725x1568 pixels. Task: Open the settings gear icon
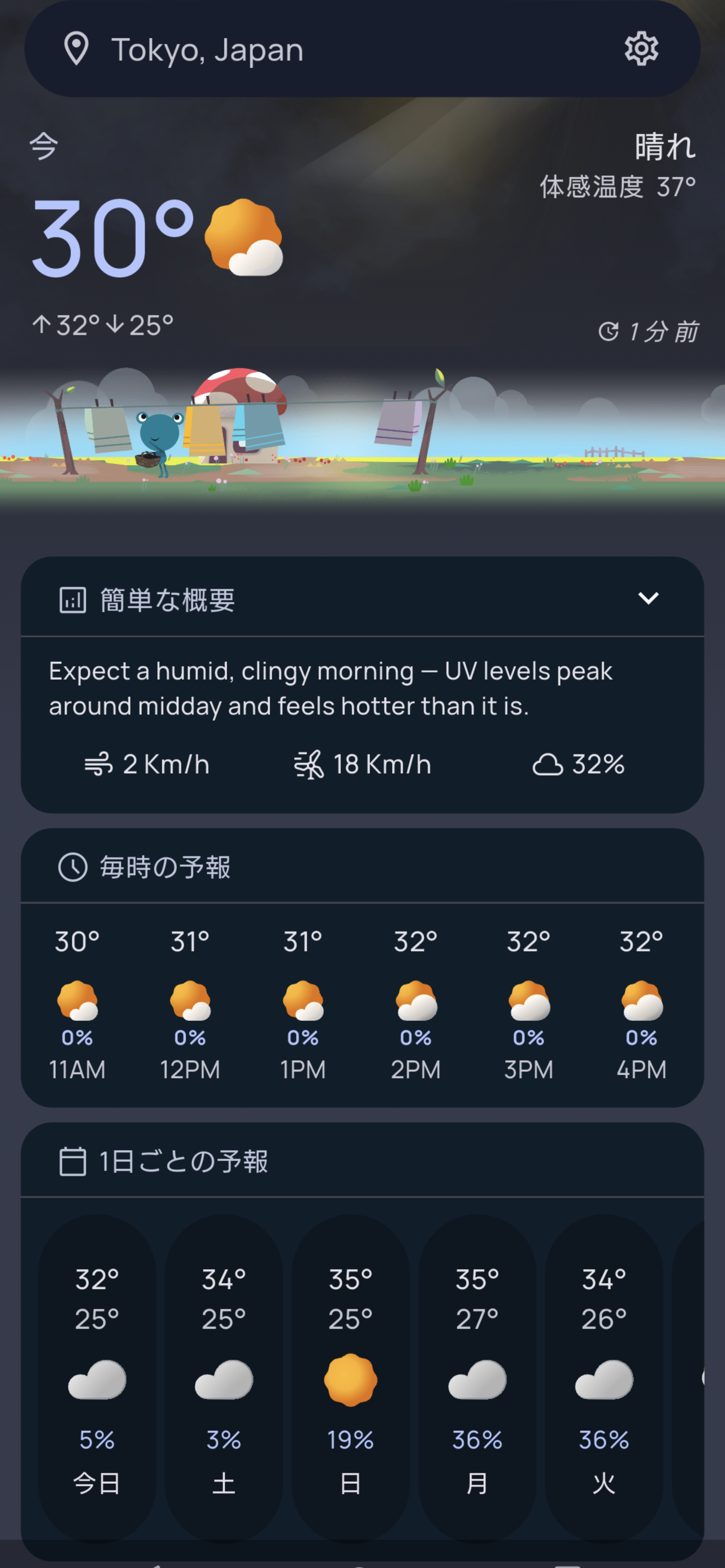pyautogui.click(x=641, y=49)
